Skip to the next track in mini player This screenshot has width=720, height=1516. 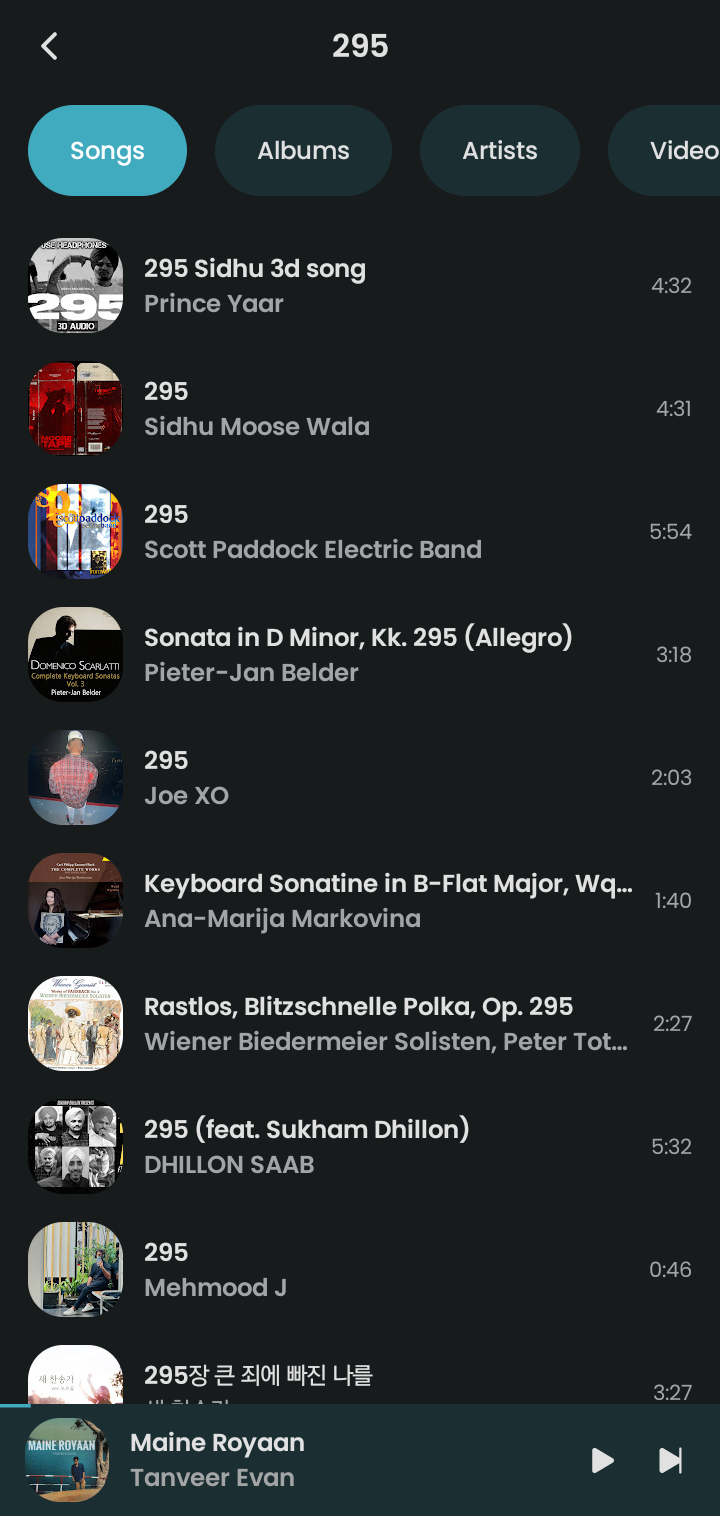click(x=671, y=1461)
